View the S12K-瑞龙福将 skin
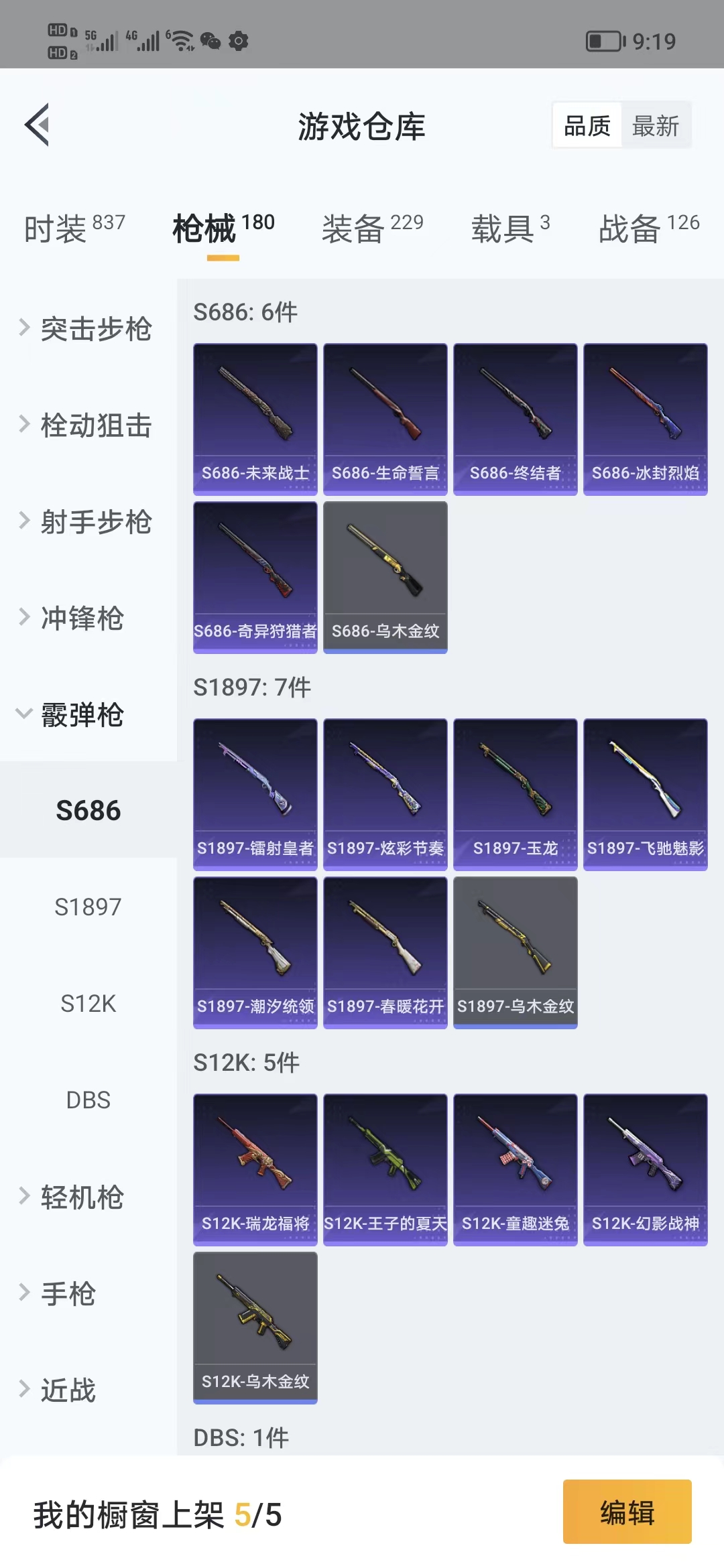Screen dimensions: 724x1568 tap(255, 1170)
